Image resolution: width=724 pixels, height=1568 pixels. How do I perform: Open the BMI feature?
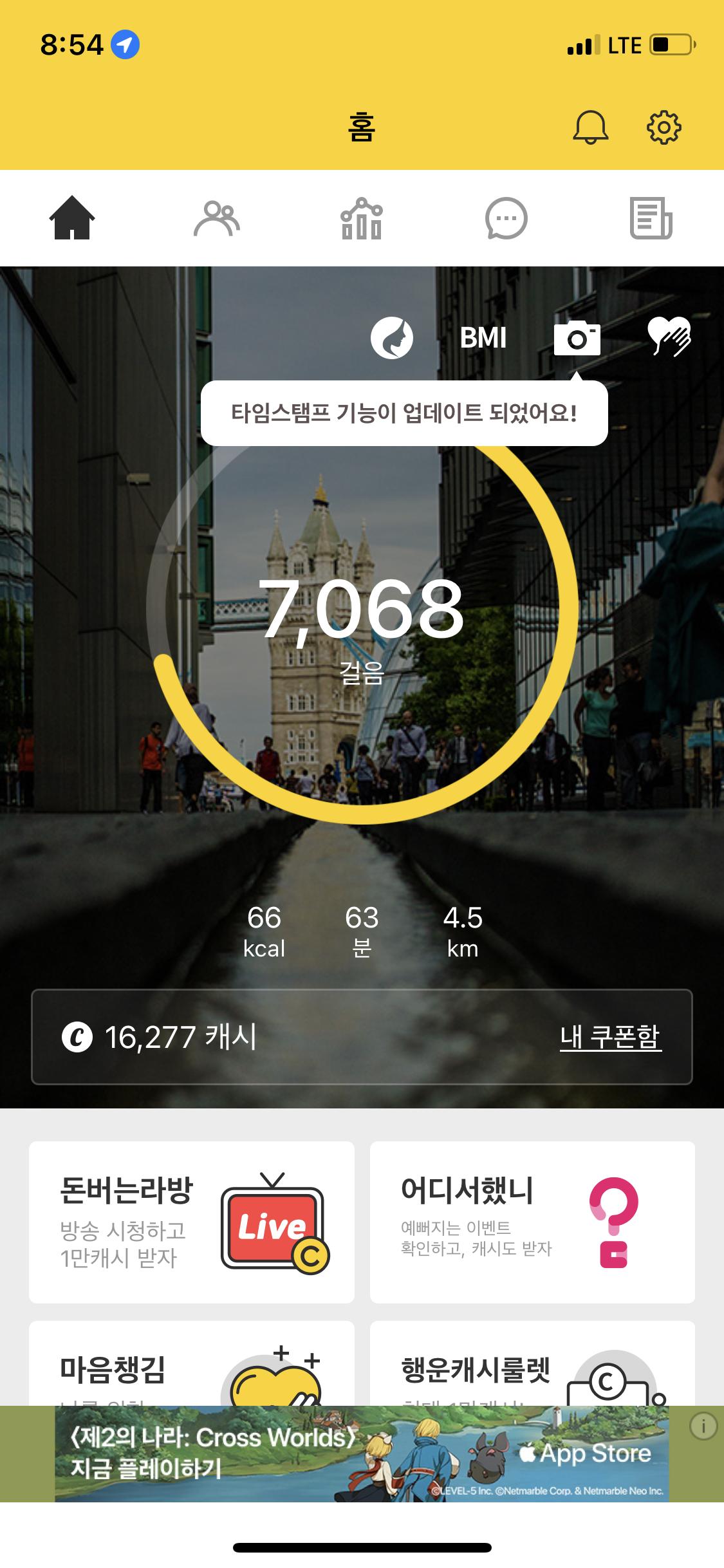tap(483, 338)
